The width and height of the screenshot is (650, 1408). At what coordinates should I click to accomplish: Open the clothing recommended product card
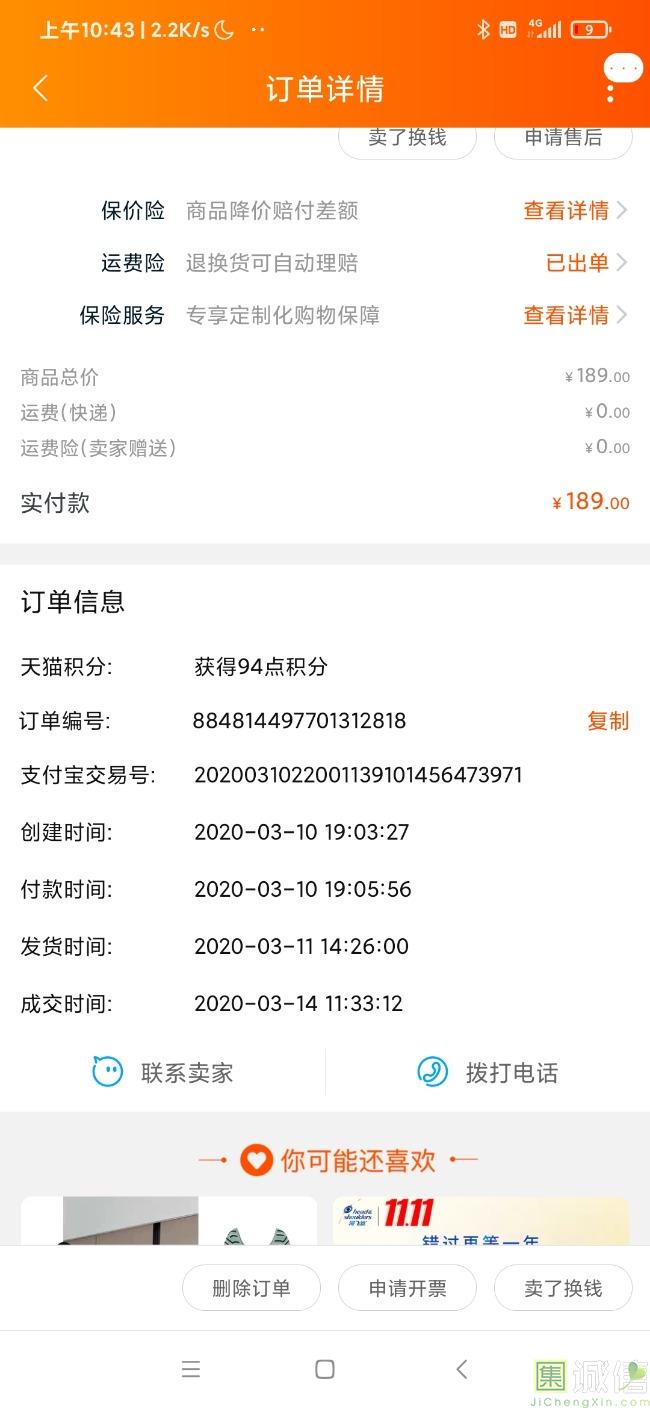tap(169, 1221)
